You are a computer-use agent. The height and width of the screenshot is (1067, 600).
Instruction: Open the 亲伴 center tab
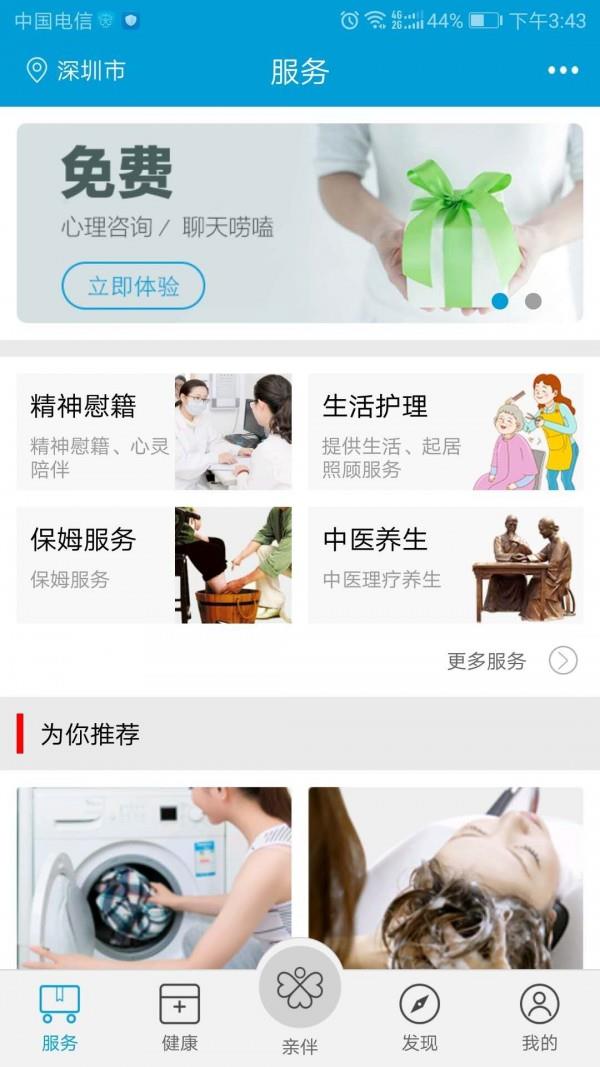point(300,1000)
